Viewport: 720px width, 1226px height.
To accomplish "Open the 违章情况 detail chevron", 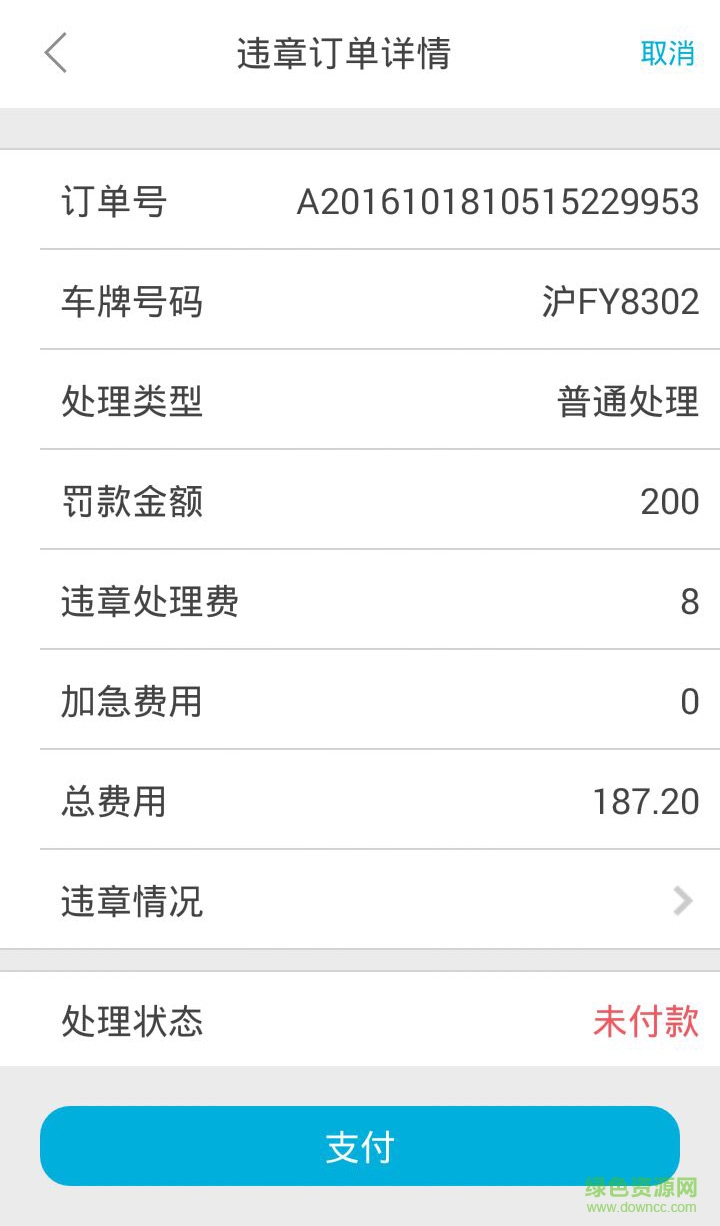I will 681,901.
